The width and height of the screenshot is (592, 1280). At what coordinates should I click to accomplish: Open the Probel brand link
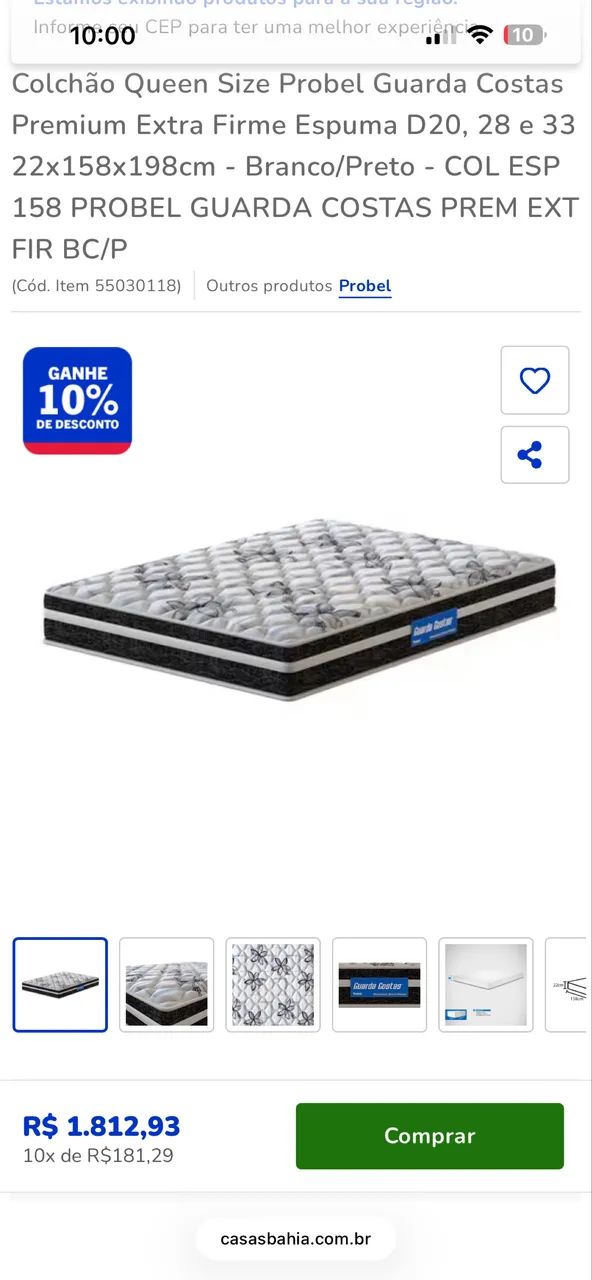(x=365, y=286)
